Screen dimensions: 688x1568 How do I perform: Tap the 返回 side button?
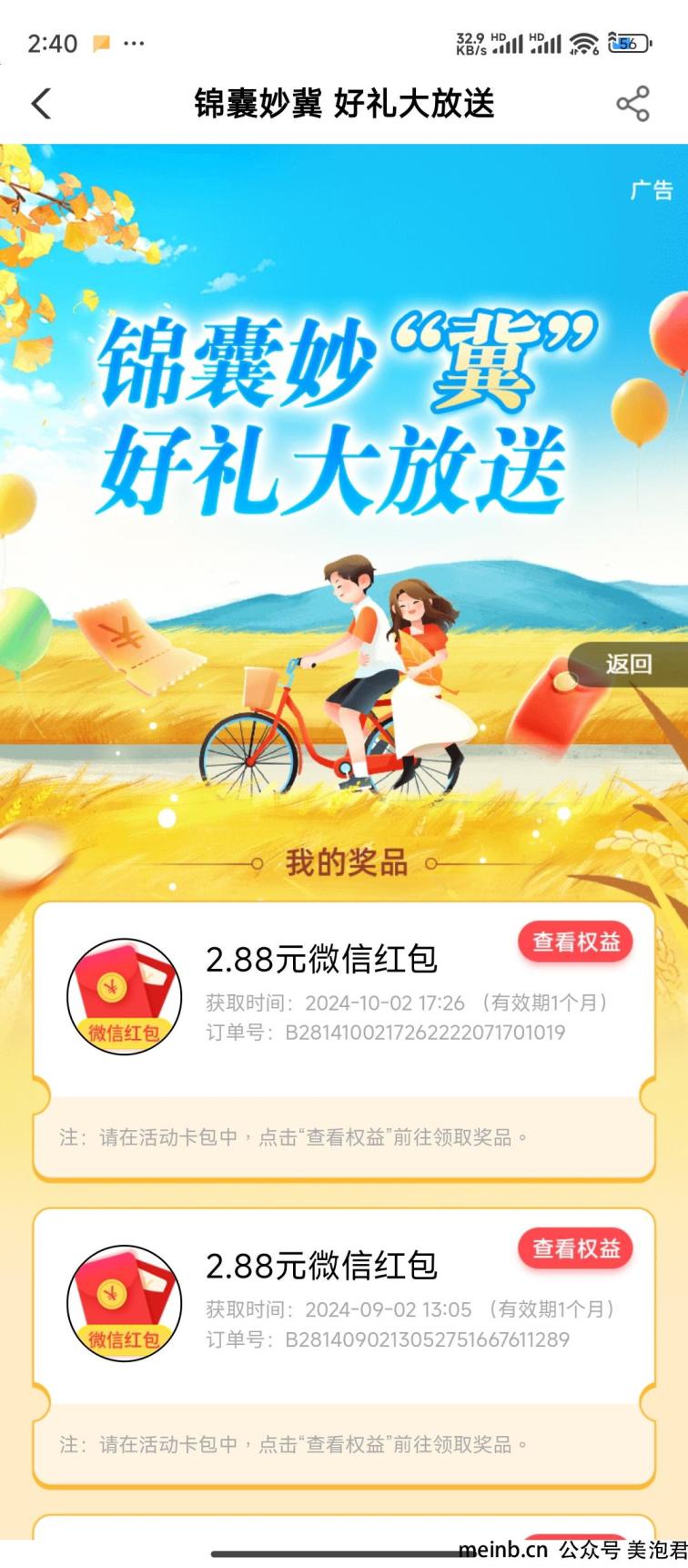[629, 664]
